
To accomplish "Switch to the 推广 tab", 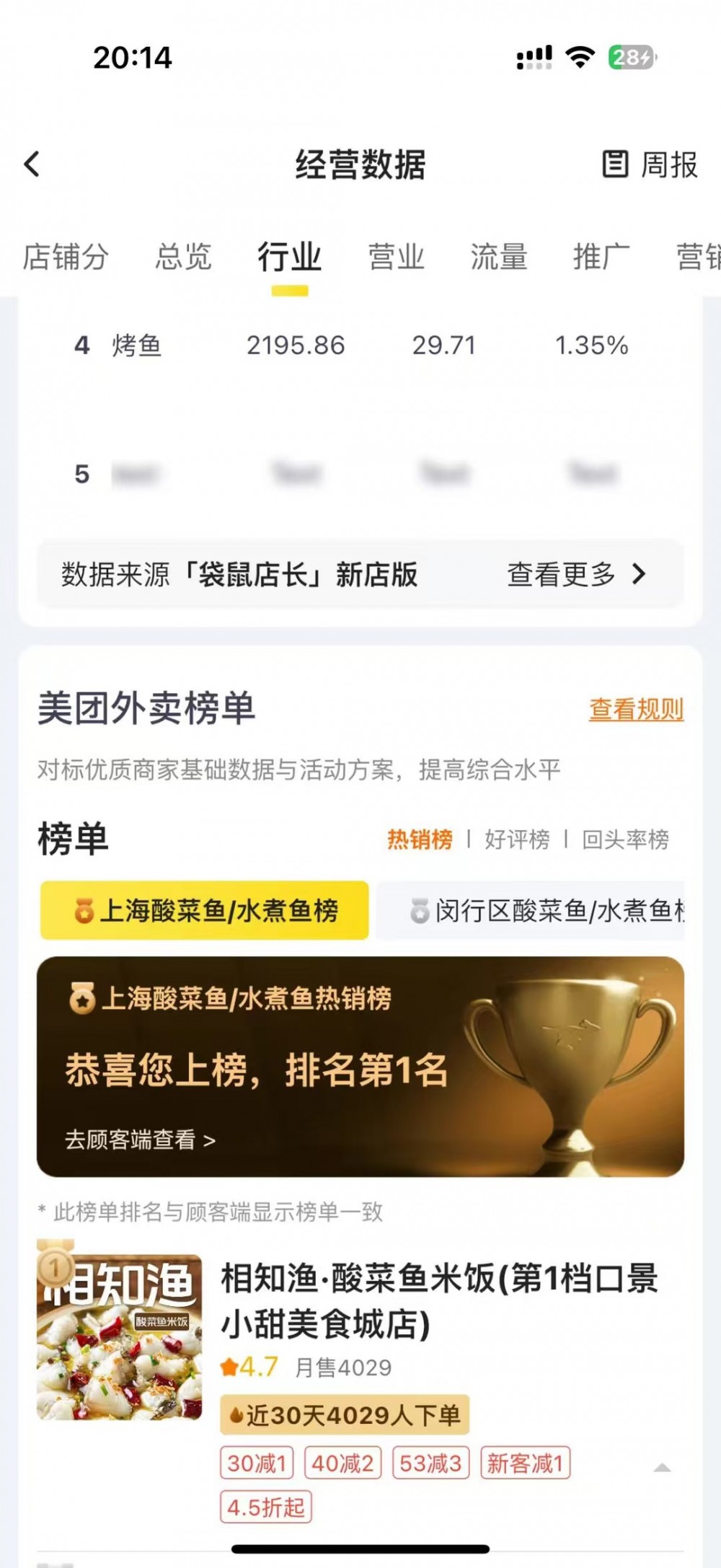I will [601, 257].
